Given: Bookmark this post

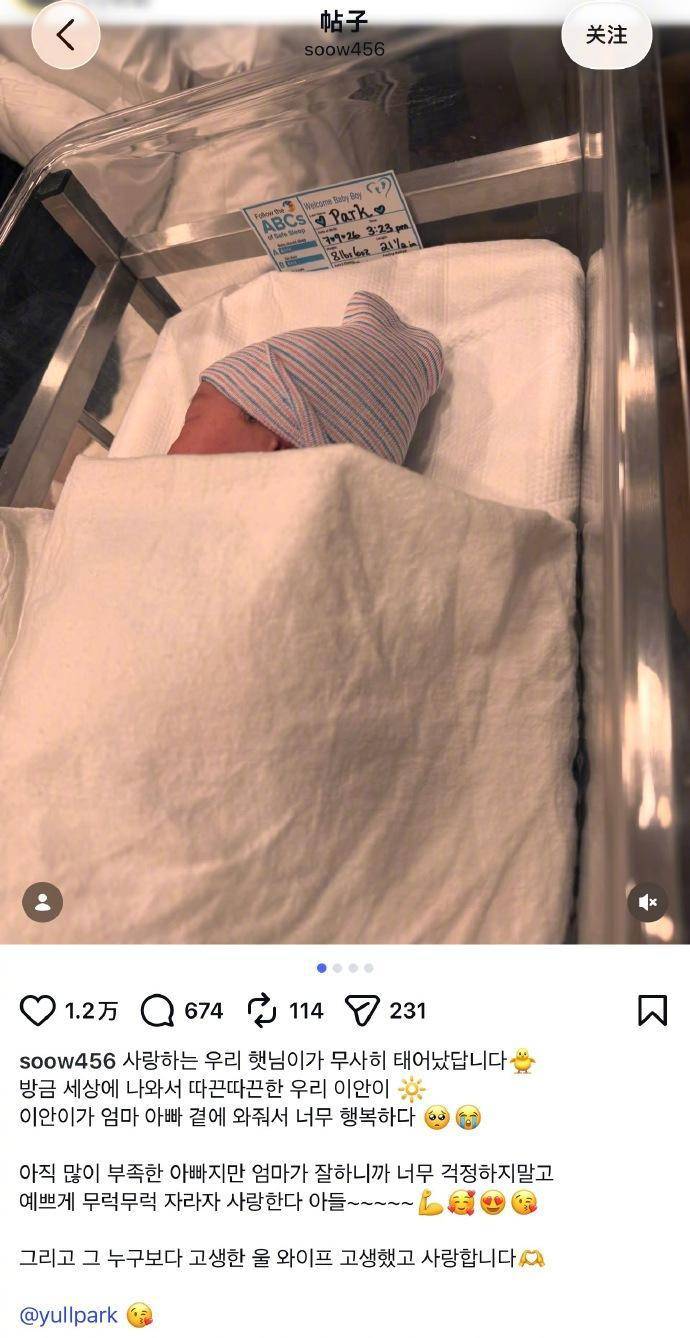Looking at the screenshot, I should [x=652, y=1010].
